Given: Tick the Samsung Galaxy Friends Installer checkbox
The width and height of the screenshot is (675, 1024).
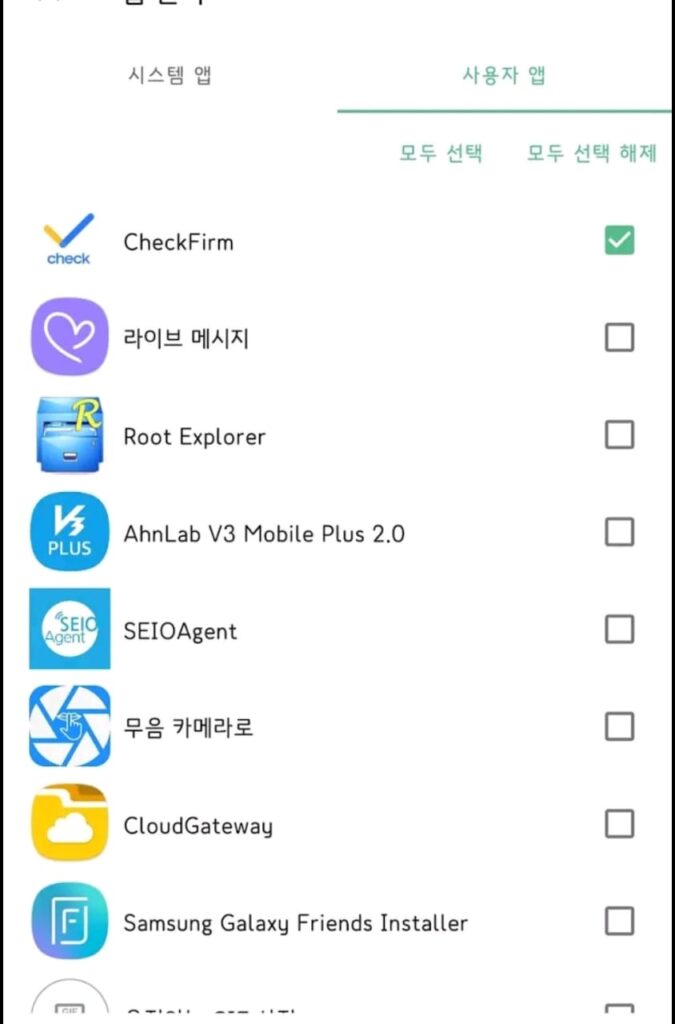Looking at the screenshot, I should coord(619,921).
